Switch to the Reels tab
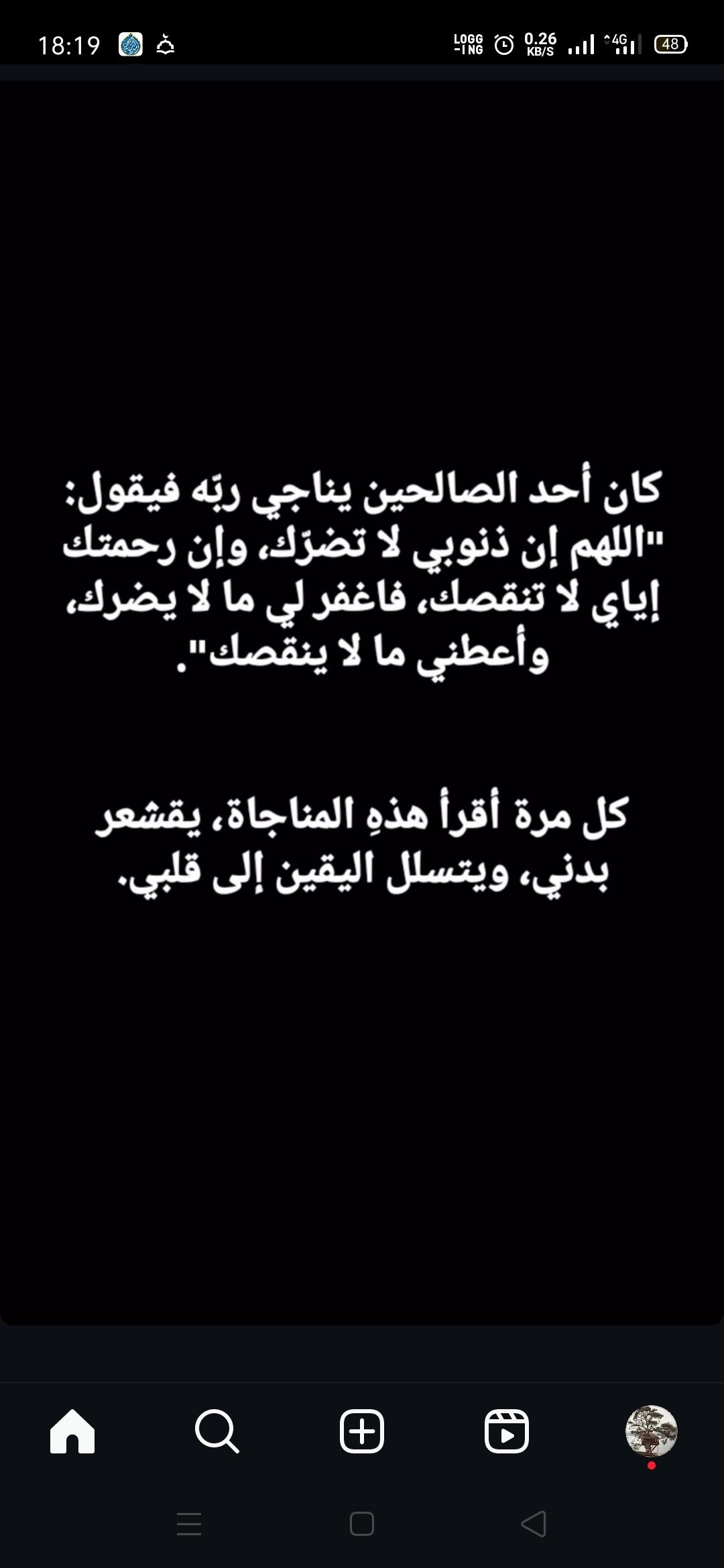 [507, 1431]
